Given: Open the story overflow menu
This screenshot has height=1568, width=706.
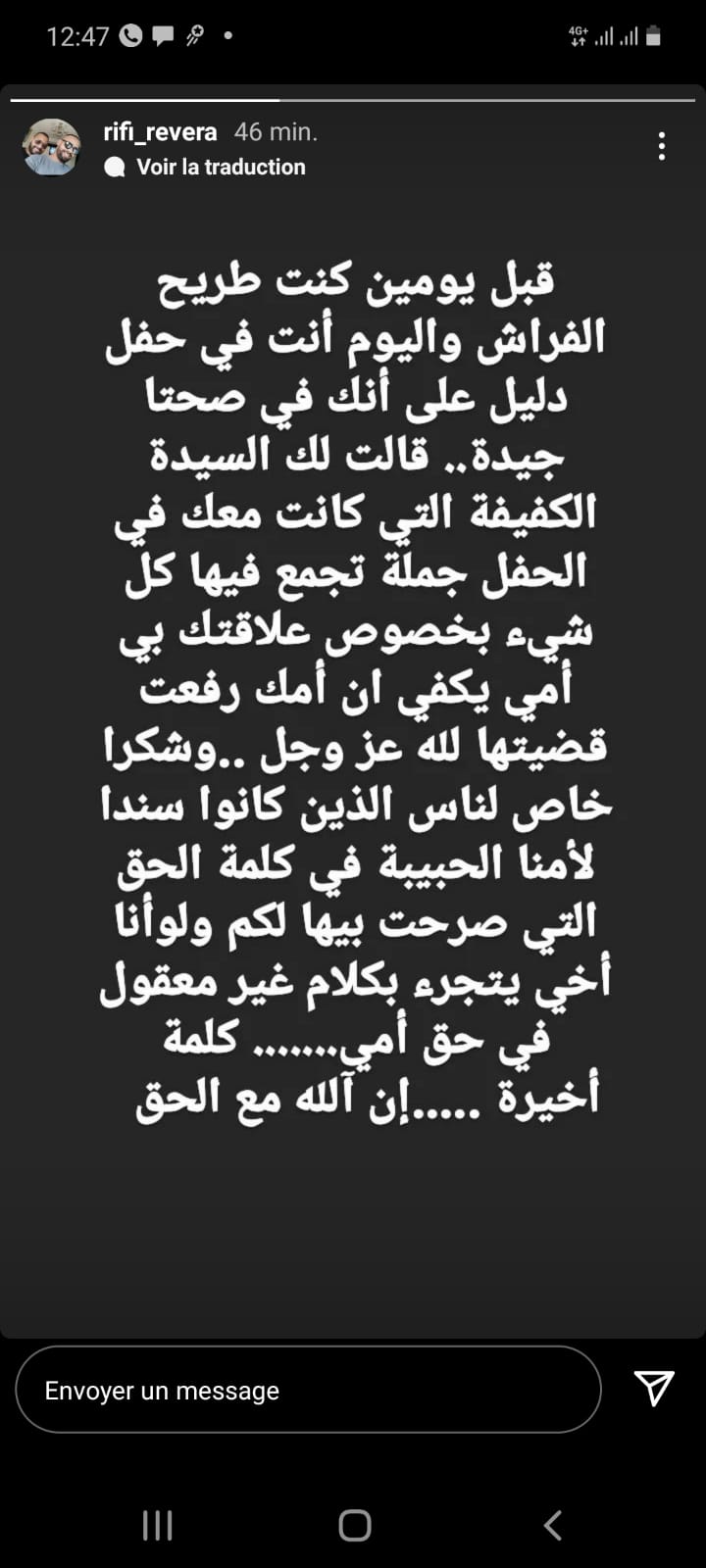Looking at the screenshot, I should coord(662,147).
